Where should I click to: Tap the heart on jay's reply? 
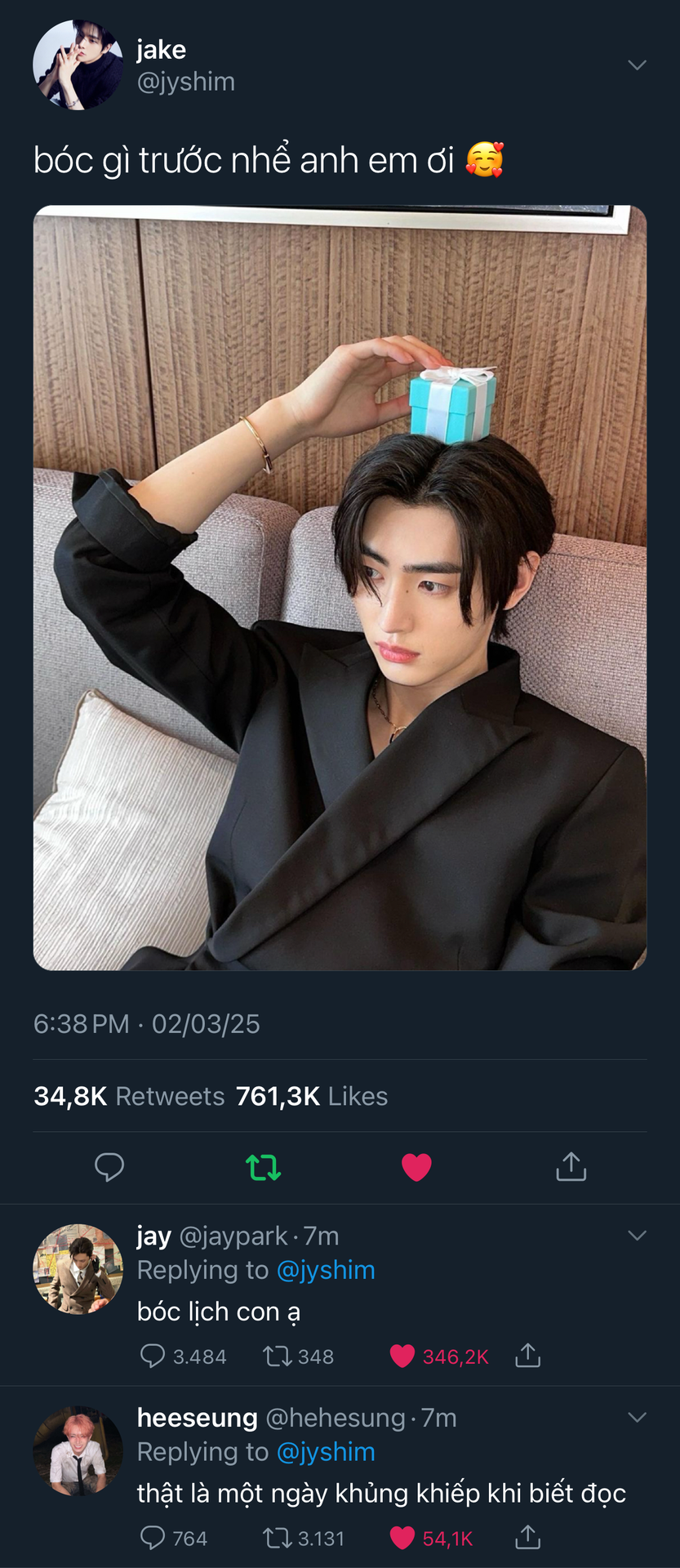pos(402,1356)
